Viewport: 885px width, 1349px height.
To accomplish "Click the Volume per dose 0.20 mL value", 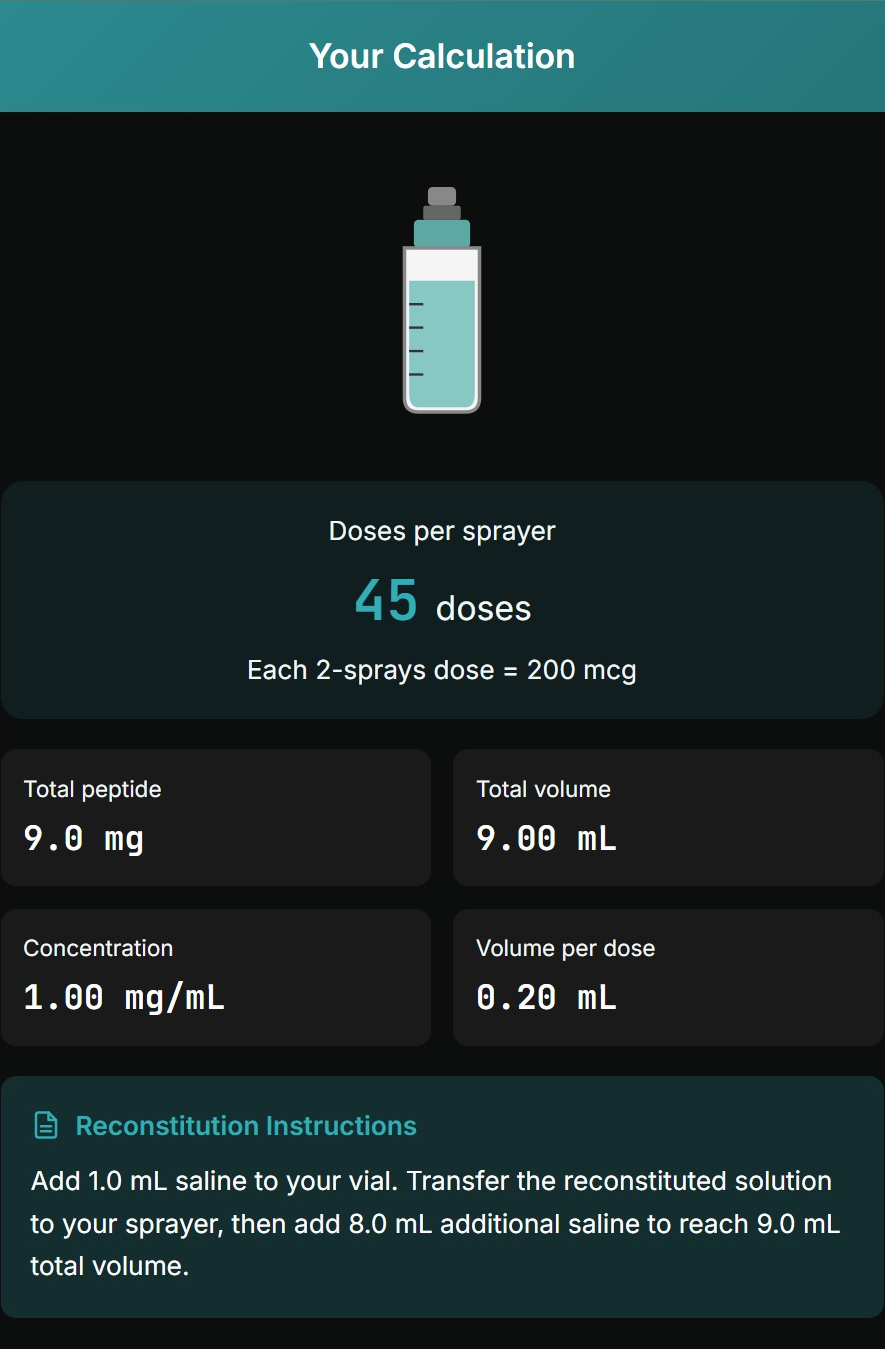I will click(545, 997).
